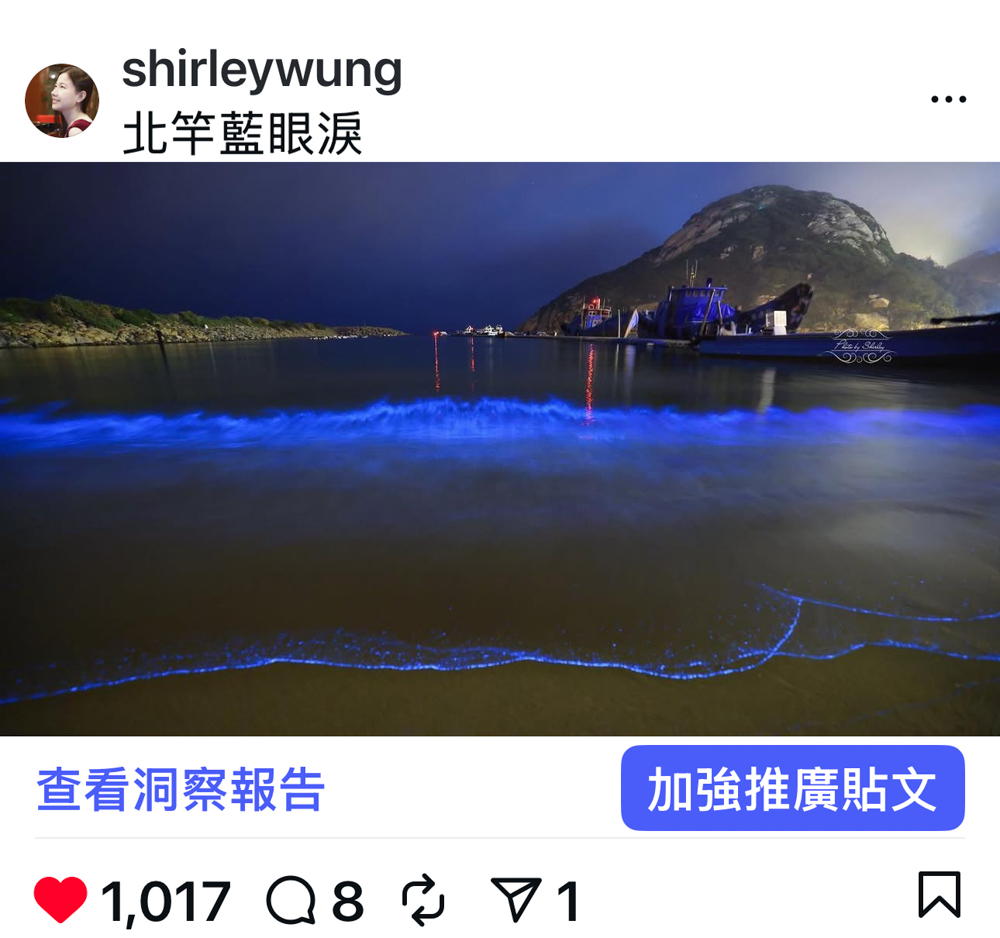View insights via 查看洞察報告

click(181, 790)
